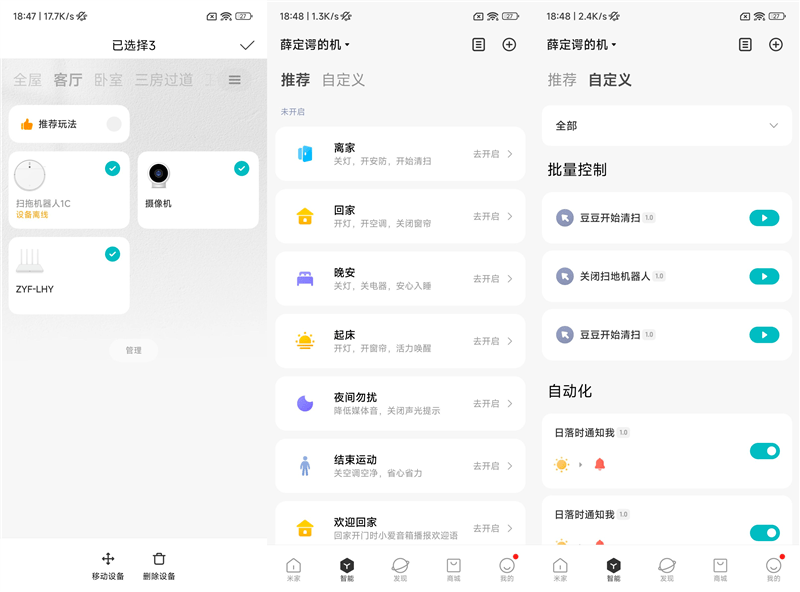Tap 删除设备 to delete devices

pyautogui.click(x=159, y=566)
